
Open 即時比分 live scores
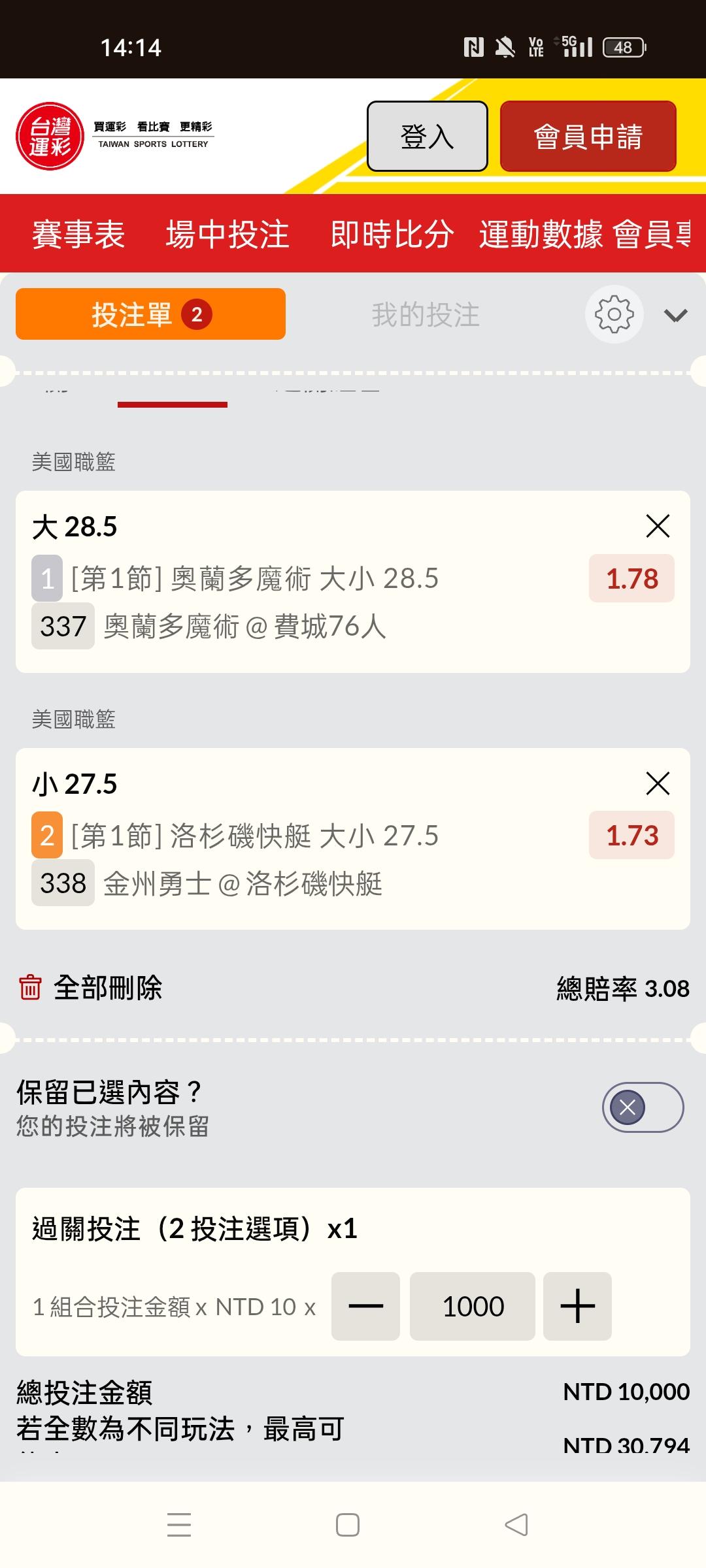[x=392, y=234]
